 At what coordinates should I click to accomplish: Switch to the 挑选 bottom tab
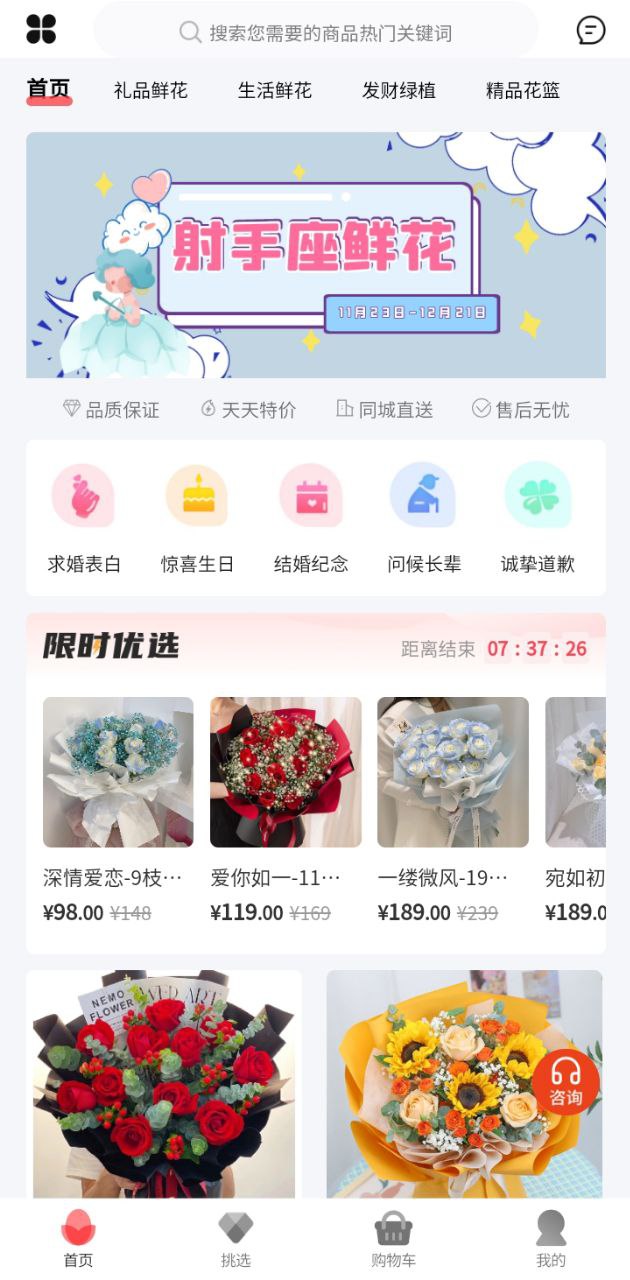click(236, 1240)
